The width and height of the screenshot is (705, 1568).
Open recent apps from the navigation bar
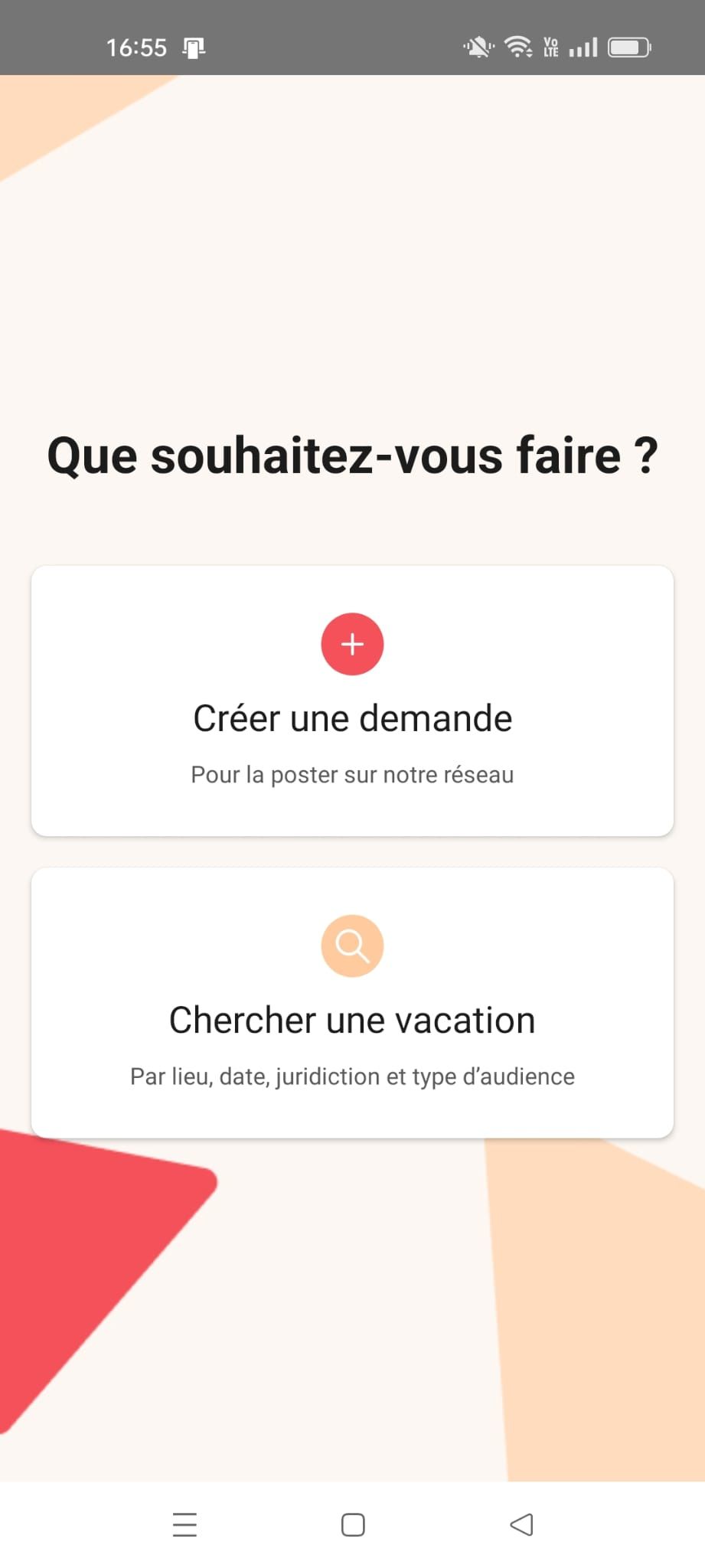pos(184,1524)
